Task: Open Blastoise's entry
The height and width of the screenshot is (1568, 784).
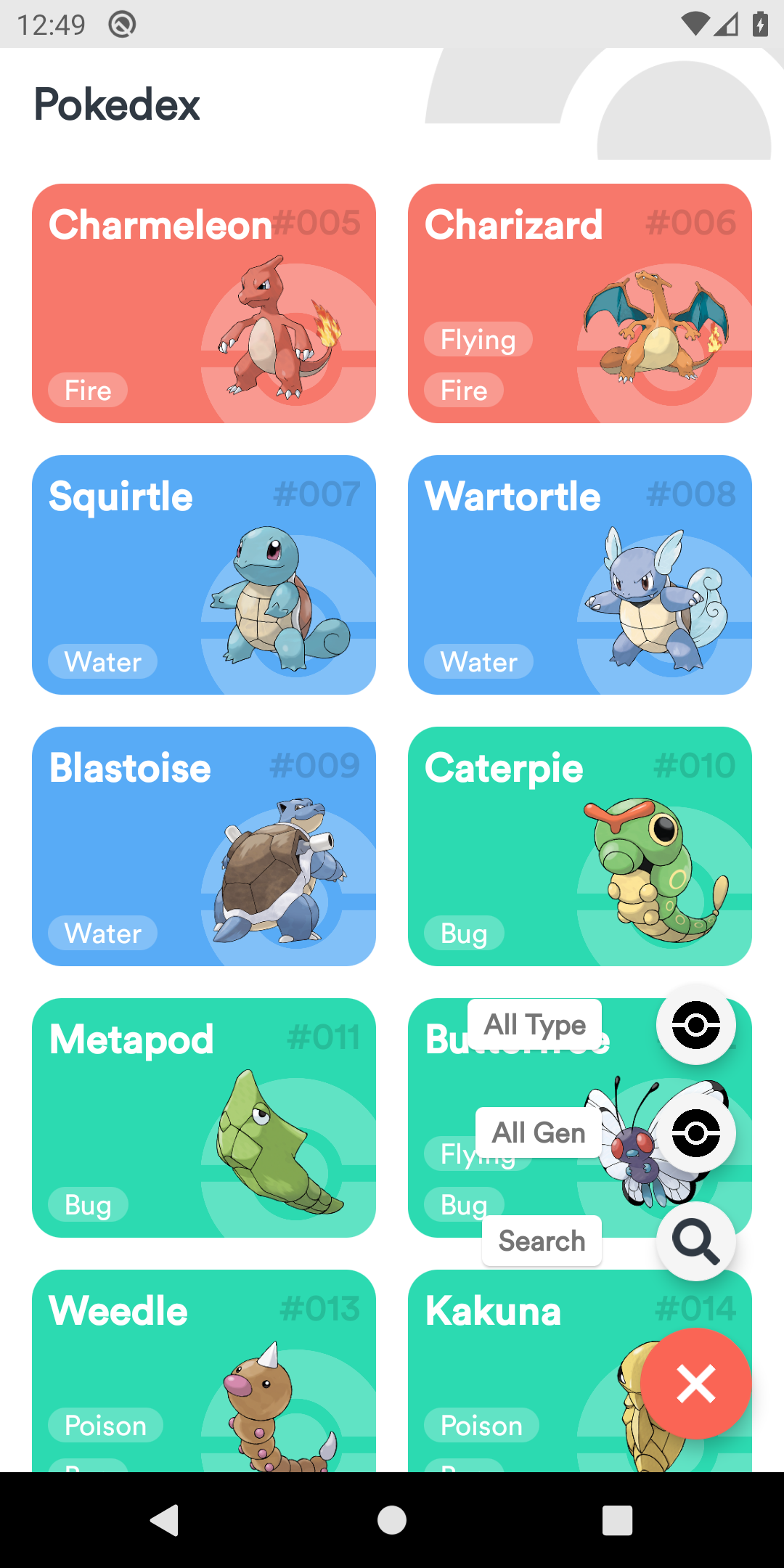Action: tap(204, 846)
